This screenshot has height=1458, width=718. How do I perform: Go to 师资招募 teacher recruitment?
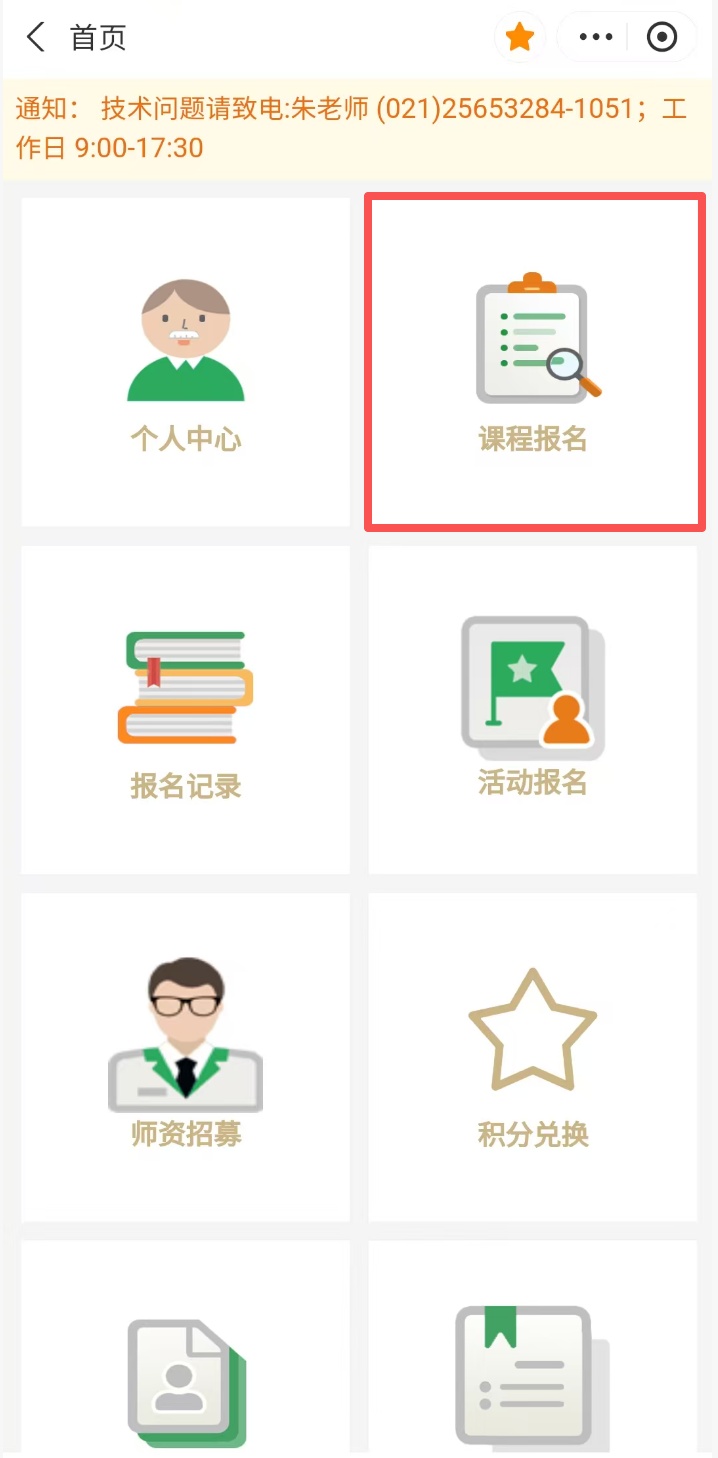(186, 1056)
